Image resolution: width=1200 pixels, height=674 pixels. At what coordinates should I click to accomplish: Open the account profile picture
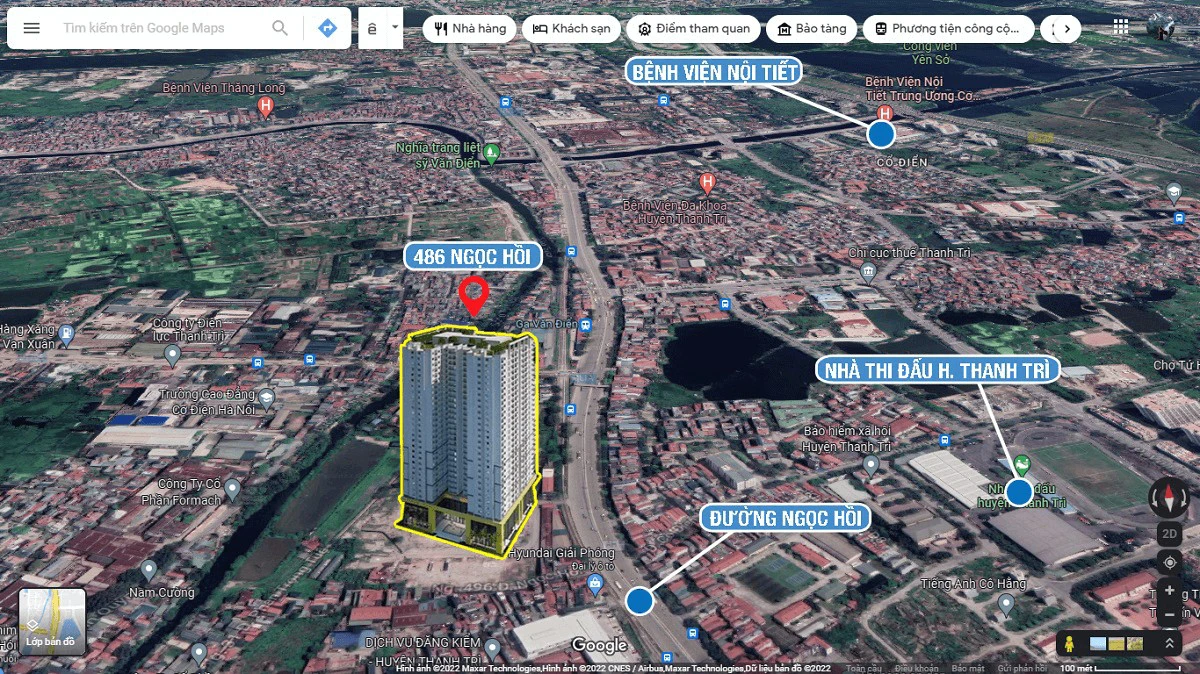click(x=1162, y=27)
